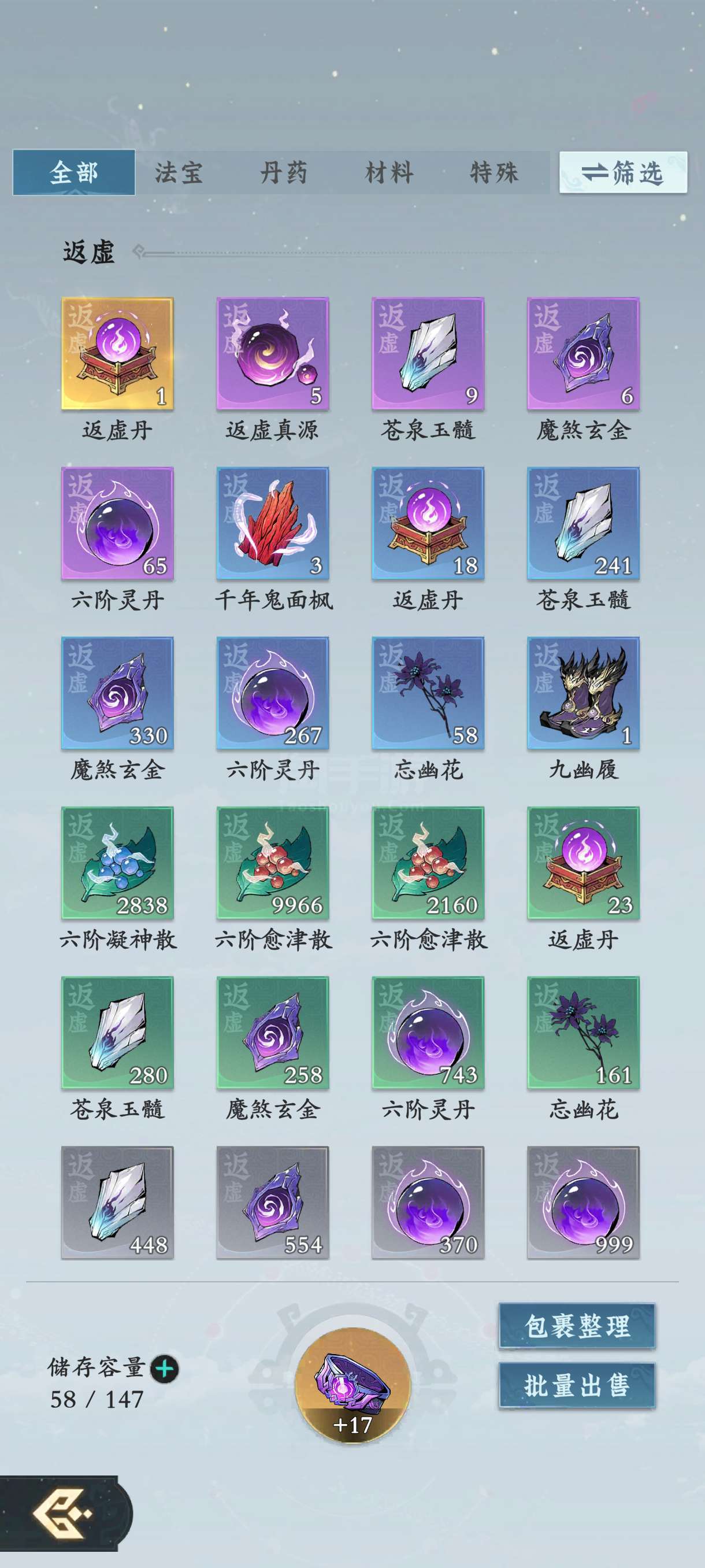Screen dimensions: 705x1568
Task: Select the gold 返虚丹 item
Action: point(117,353)
